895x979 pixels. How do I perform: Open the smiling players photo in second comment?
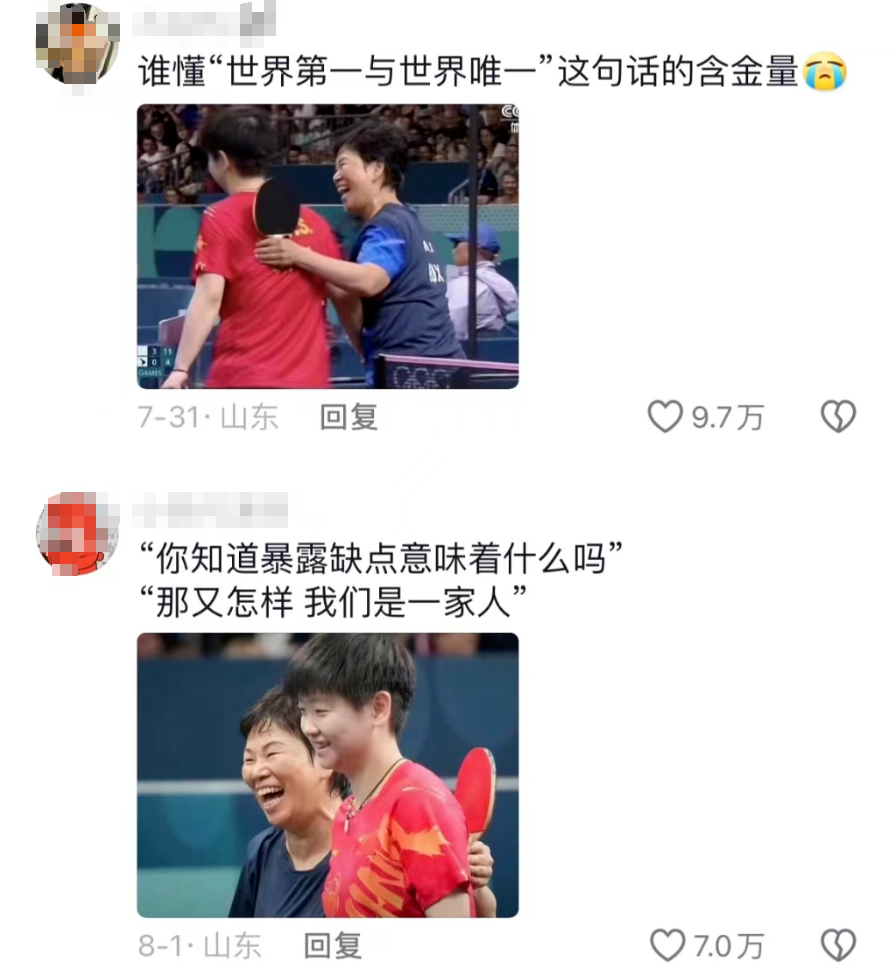330,775
